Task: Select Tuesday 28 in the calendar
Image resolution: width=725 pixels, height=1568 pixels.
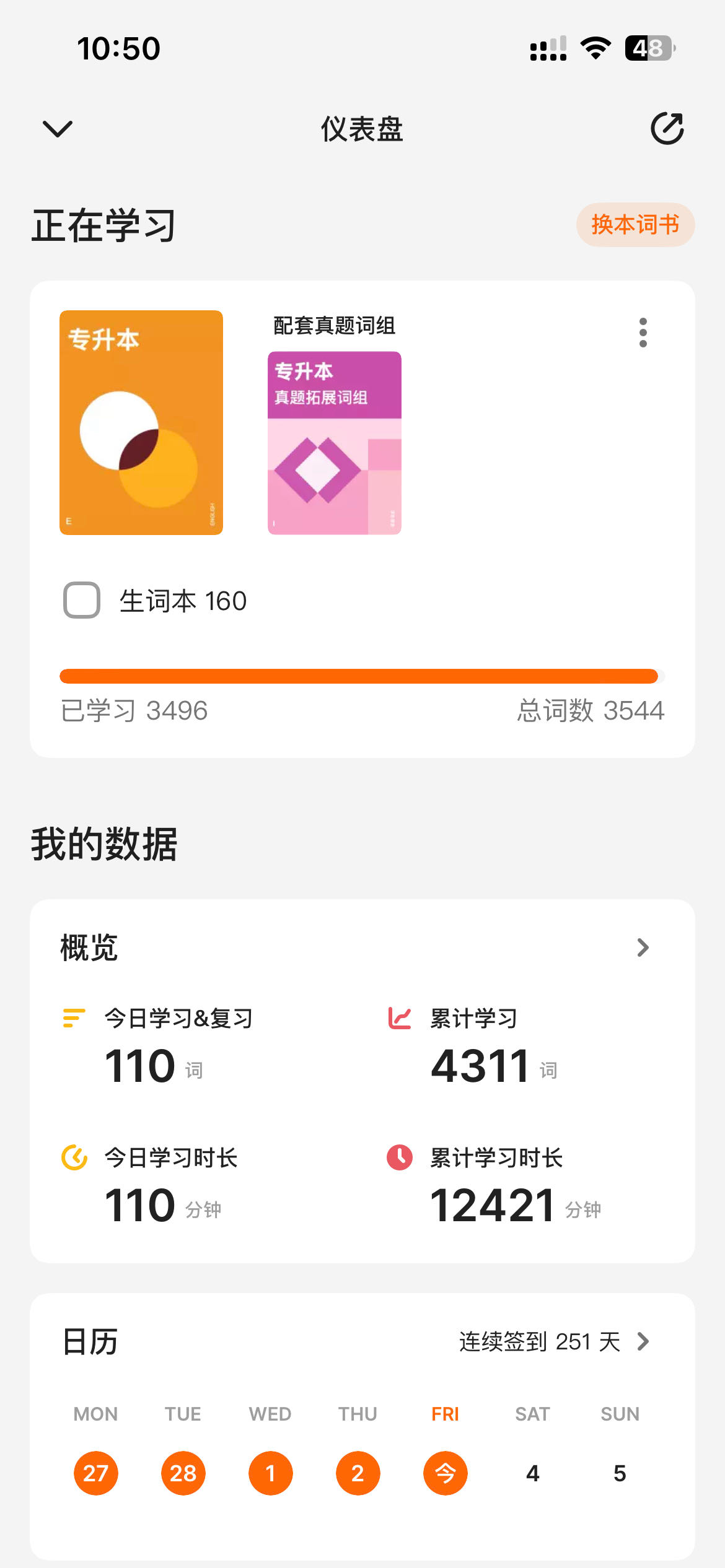Action: coord(183,1473)
